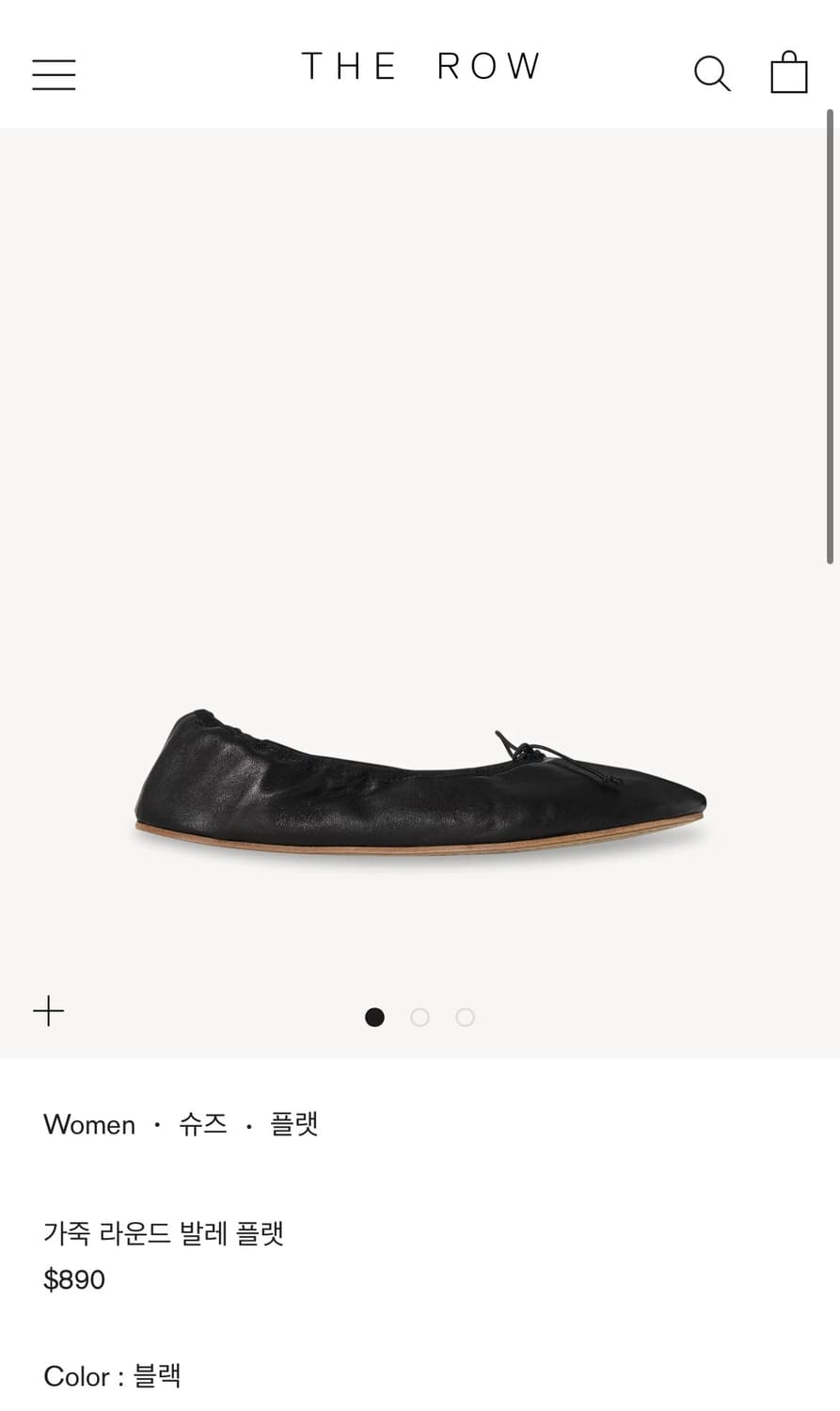Open the 플랫 breadcrumb category
Image resolution: width=840 pixels, height=1411 pixels.
(294, 1125)
